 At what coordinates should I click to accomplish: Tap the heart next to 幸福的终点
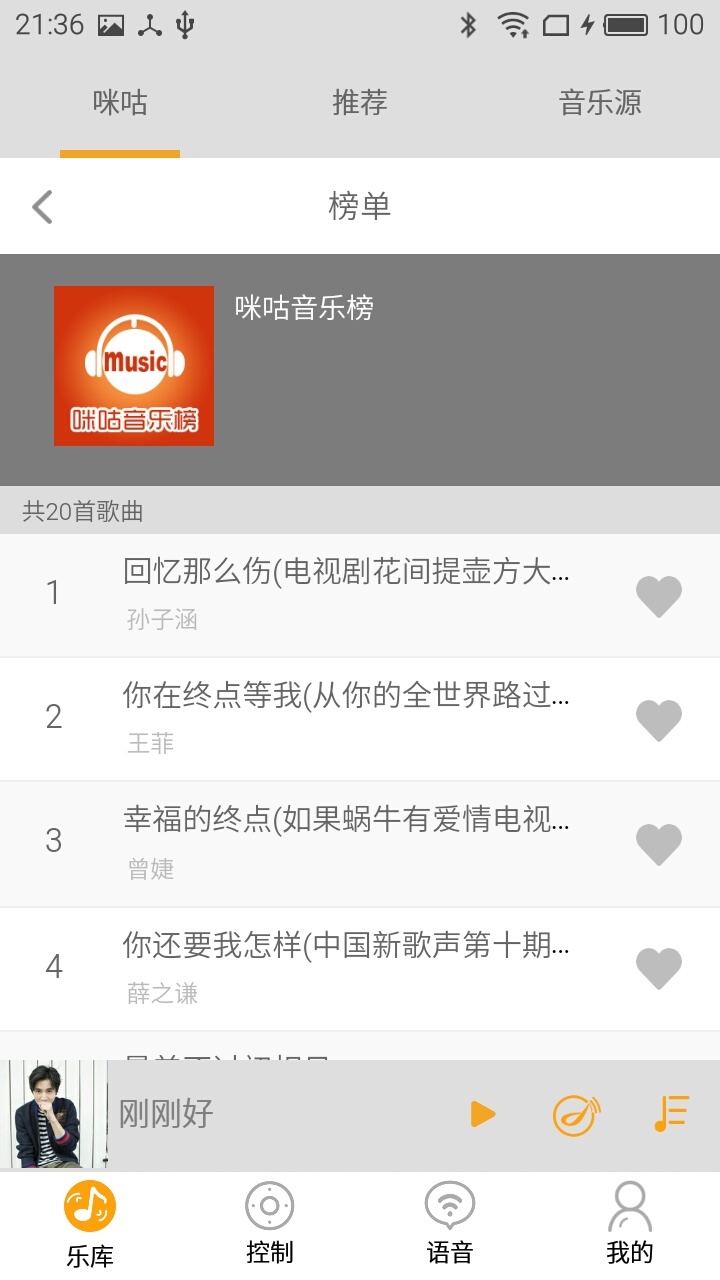click(658, 845)
